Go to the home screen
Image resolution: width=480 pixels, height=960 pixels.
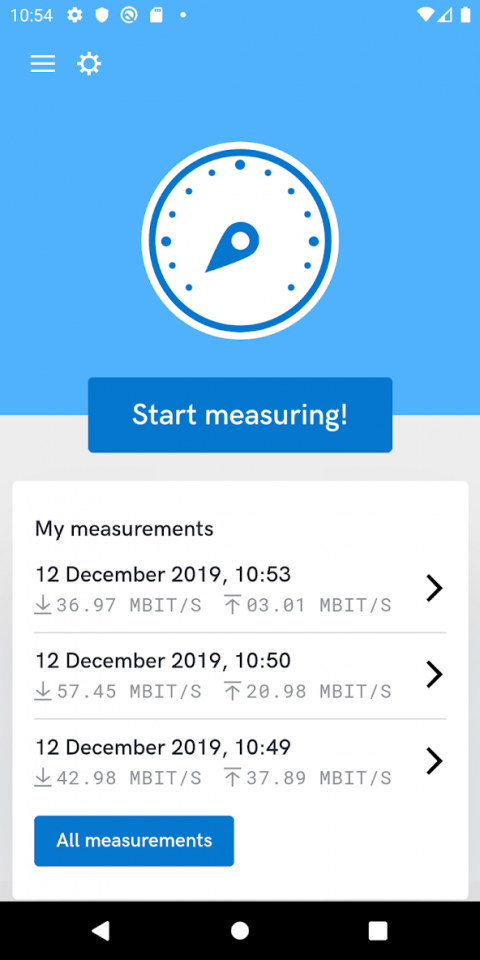240,931
